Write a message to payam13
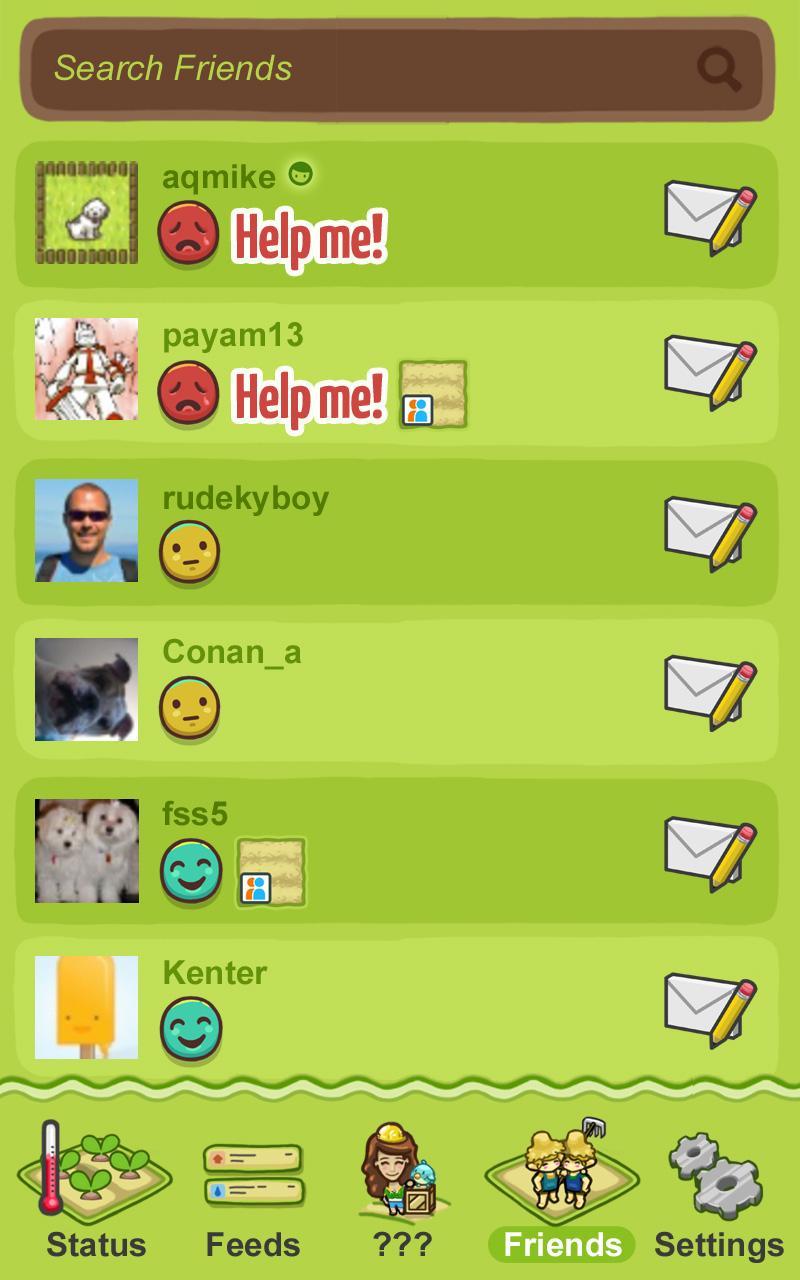Image resolution: width=800 pixels, height=1280 pixels. pyautogui.click(x=710, y=371)
